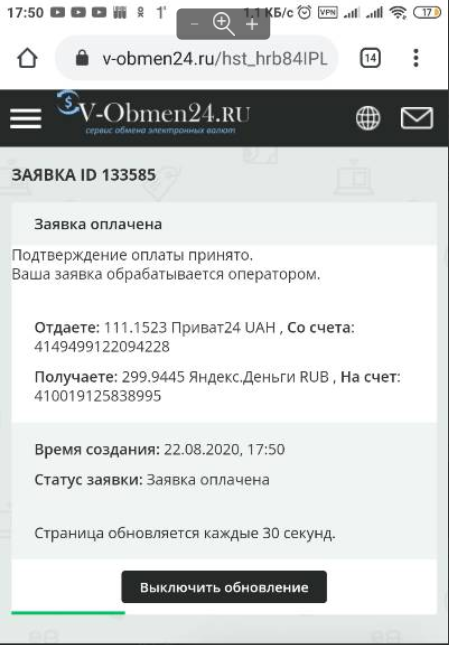Tap Выключить обновление button
This screenshot has width=449, height=645.
pos(224,587)
